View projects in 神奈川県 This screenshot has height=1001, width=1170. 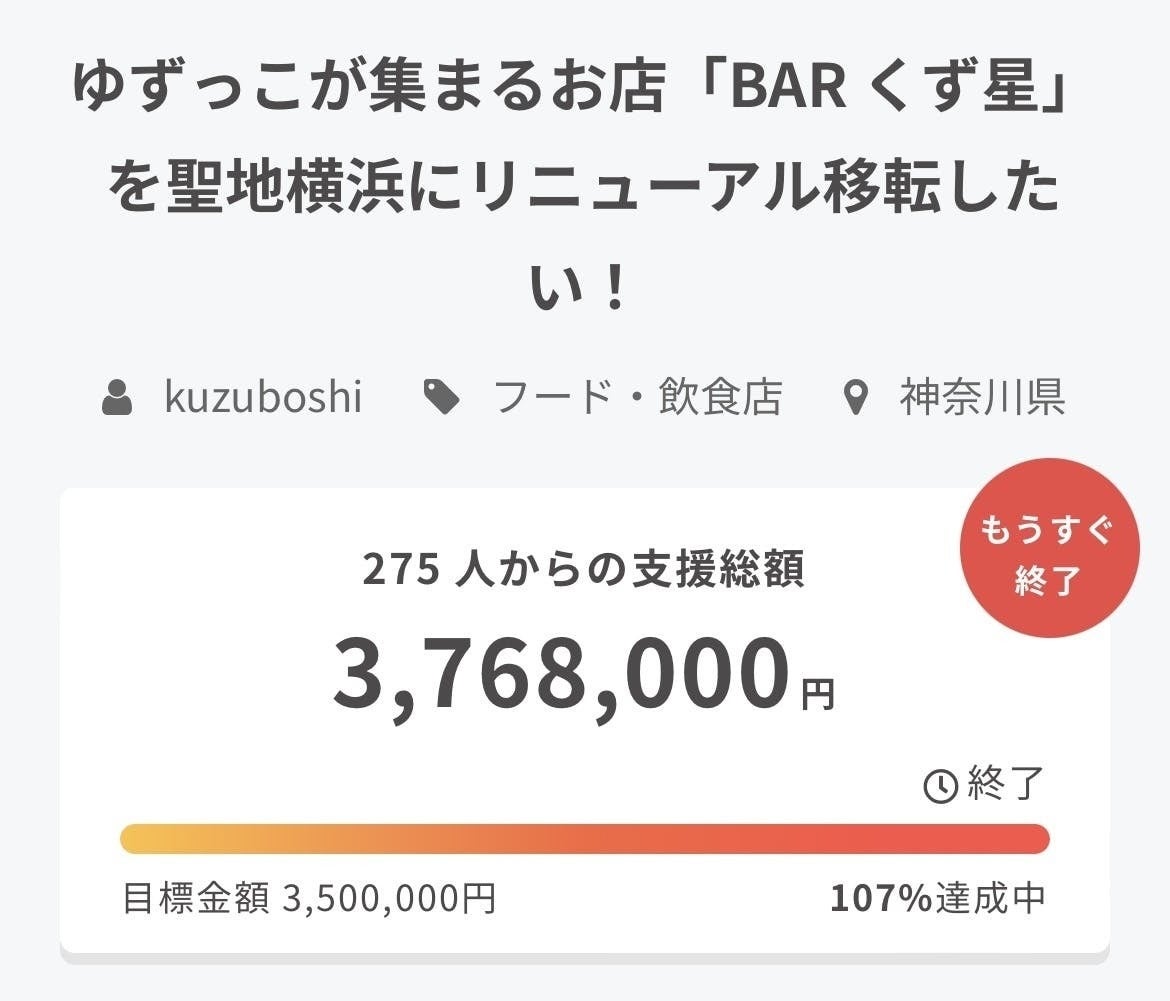pyautogui.click(x=981, y=398)
